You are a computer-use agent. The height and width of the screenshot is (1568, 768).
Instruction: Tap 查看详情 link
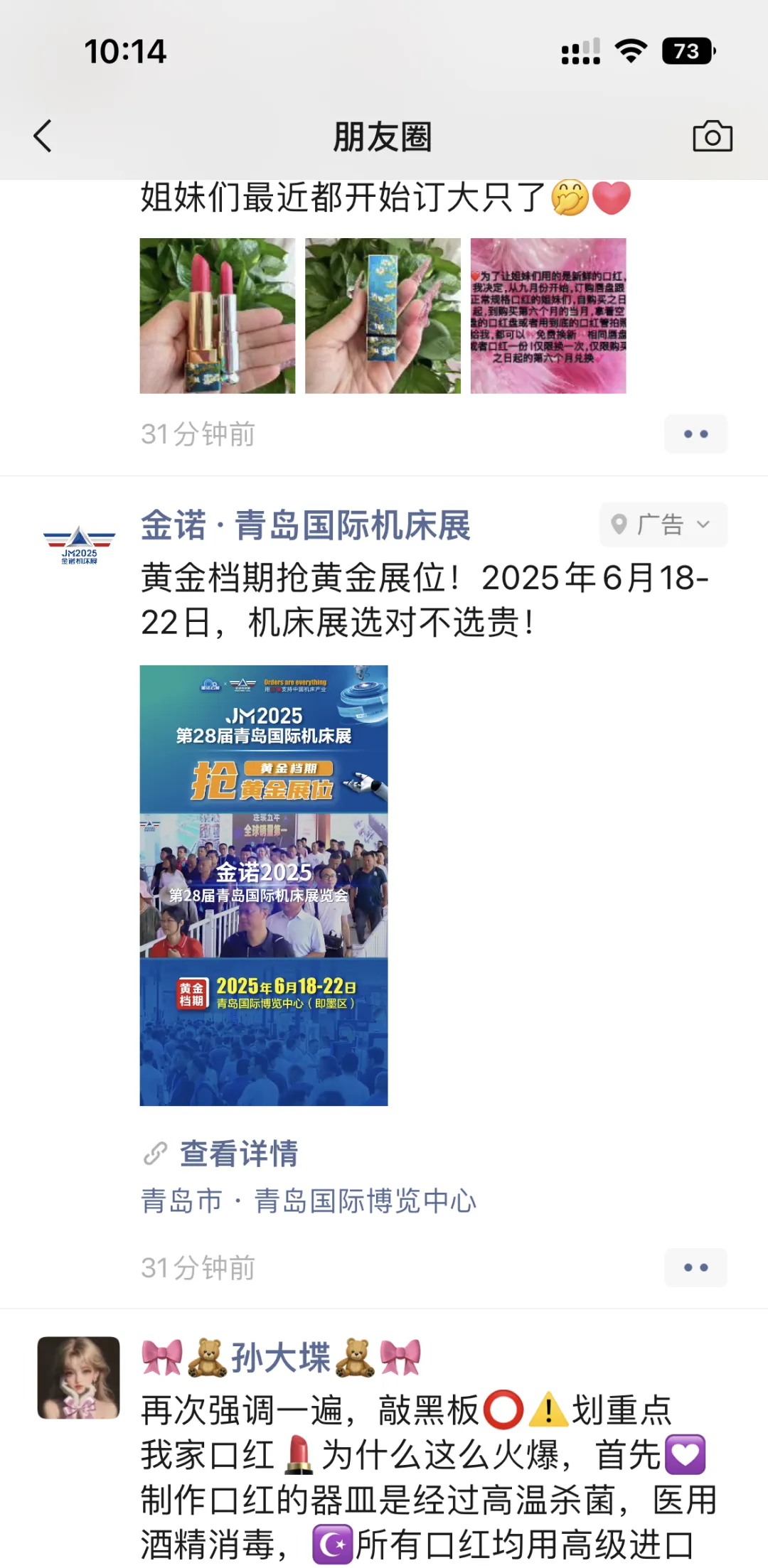(238, 1153)
